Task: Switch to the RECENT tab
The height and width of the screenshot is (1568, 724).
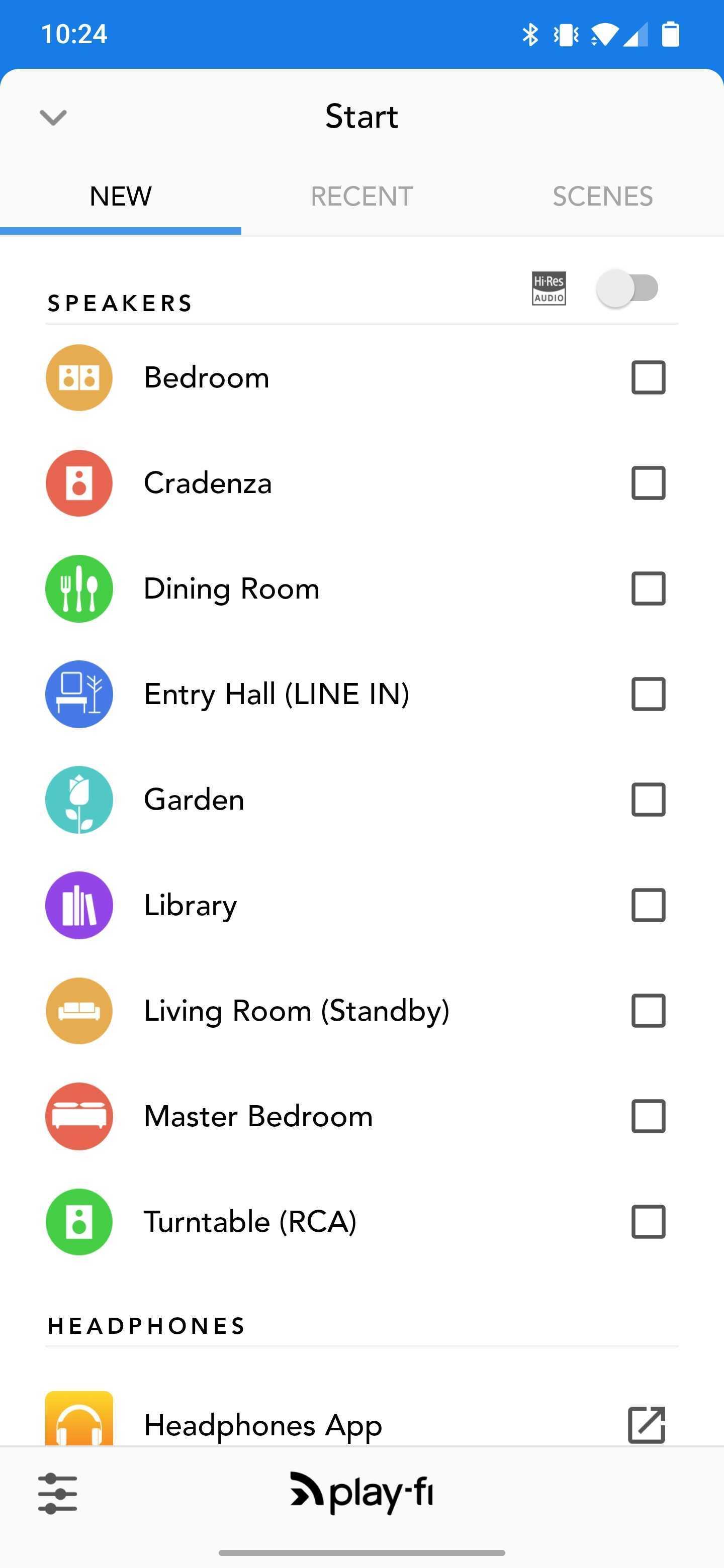Action: tap(361, 197)
